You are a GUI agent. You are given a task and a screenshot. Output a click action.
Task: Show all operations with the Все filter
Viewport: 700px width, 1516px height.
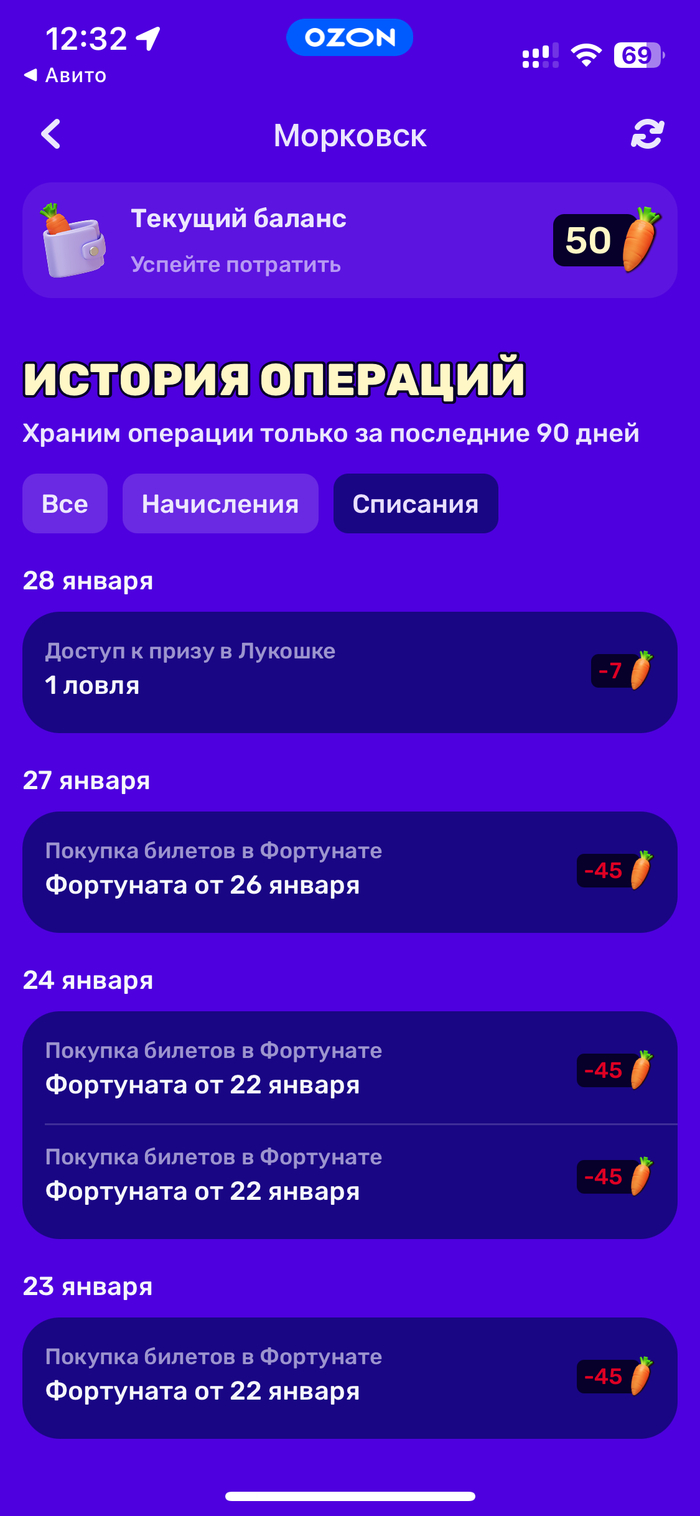click(x=65, y=504)
